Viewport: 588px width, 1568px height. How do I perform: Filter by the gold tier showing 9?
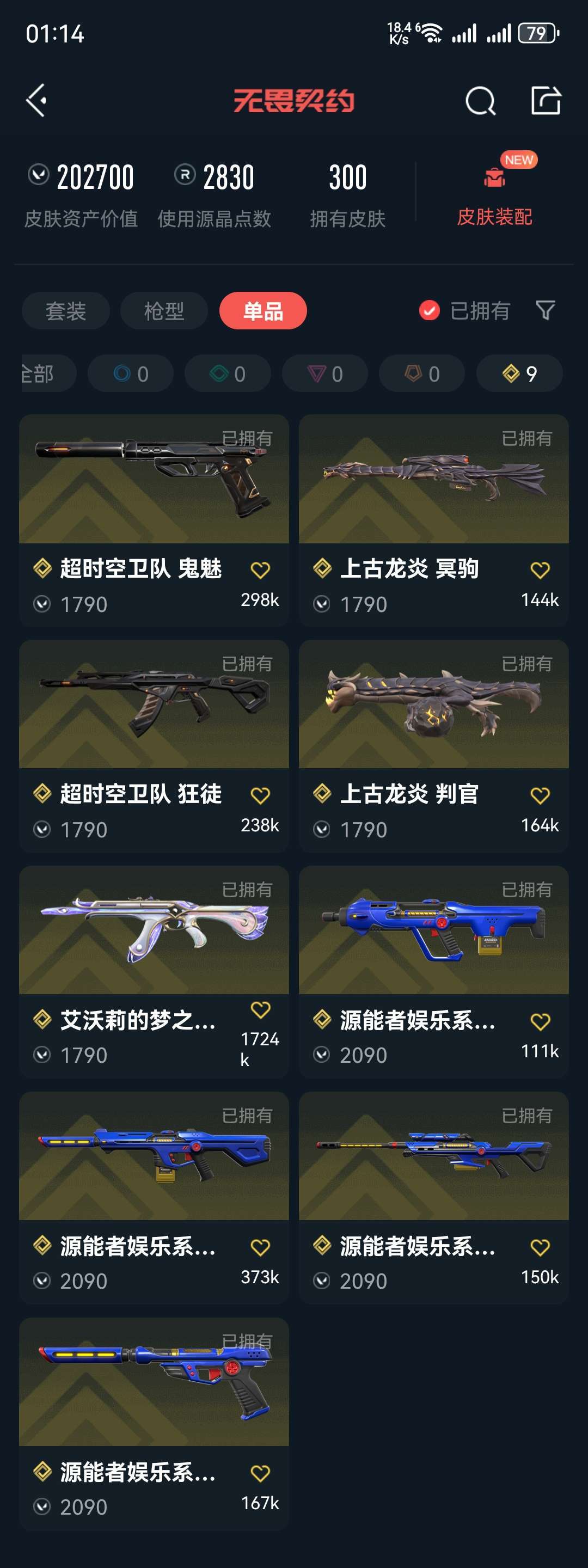click(519, 373)
